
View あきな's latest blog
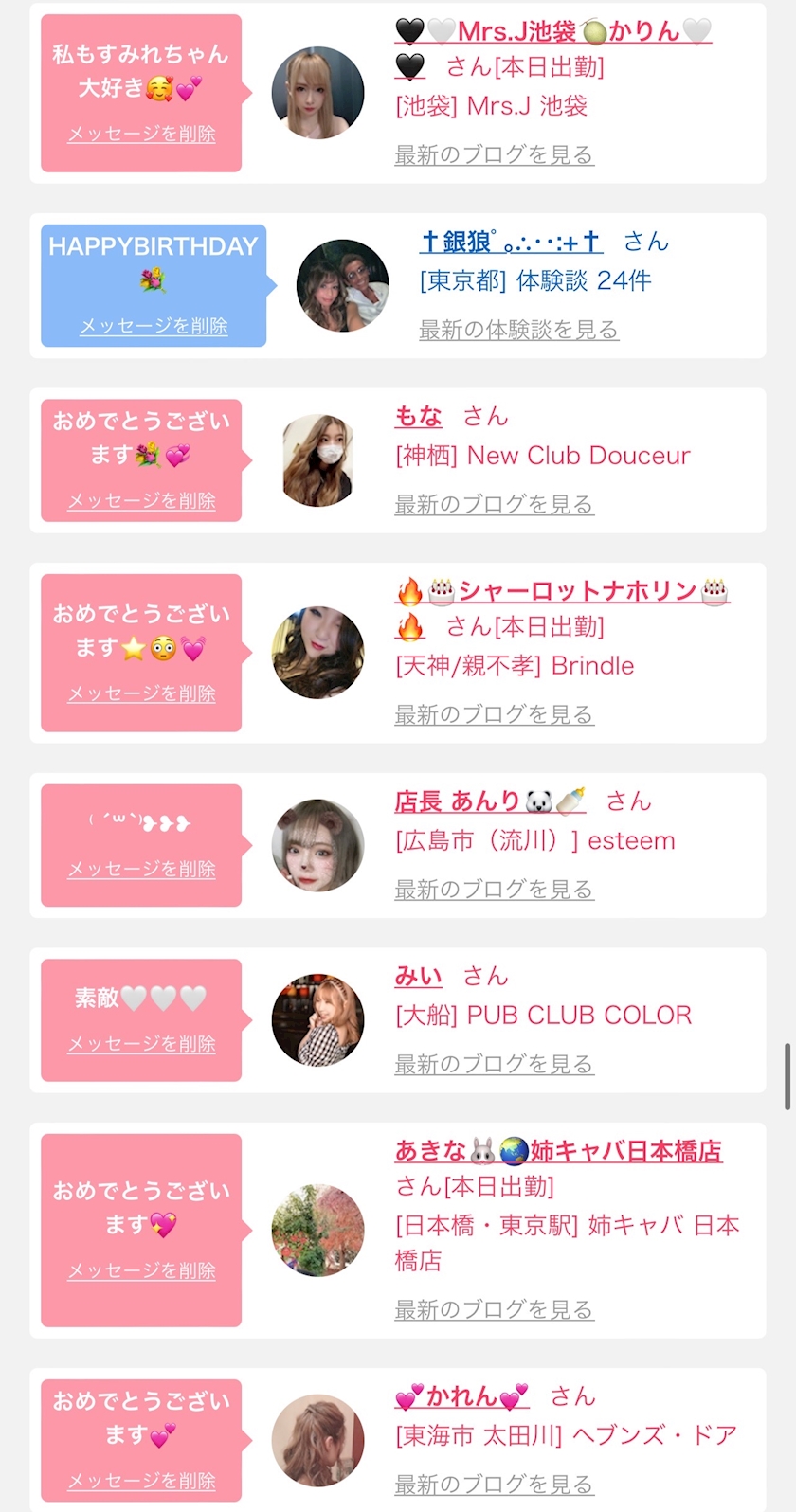pos(494,1309)
